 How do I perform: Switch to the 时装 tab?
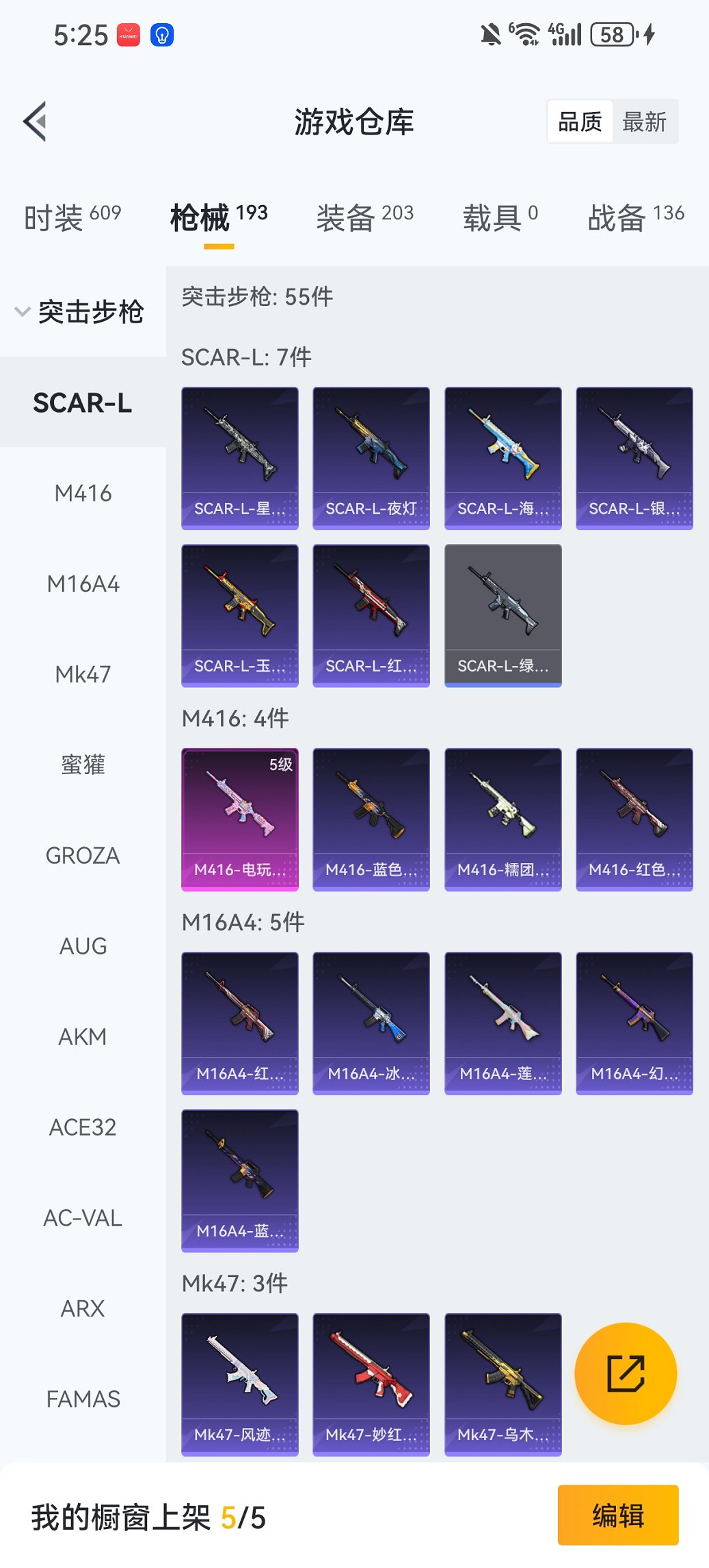72,218
